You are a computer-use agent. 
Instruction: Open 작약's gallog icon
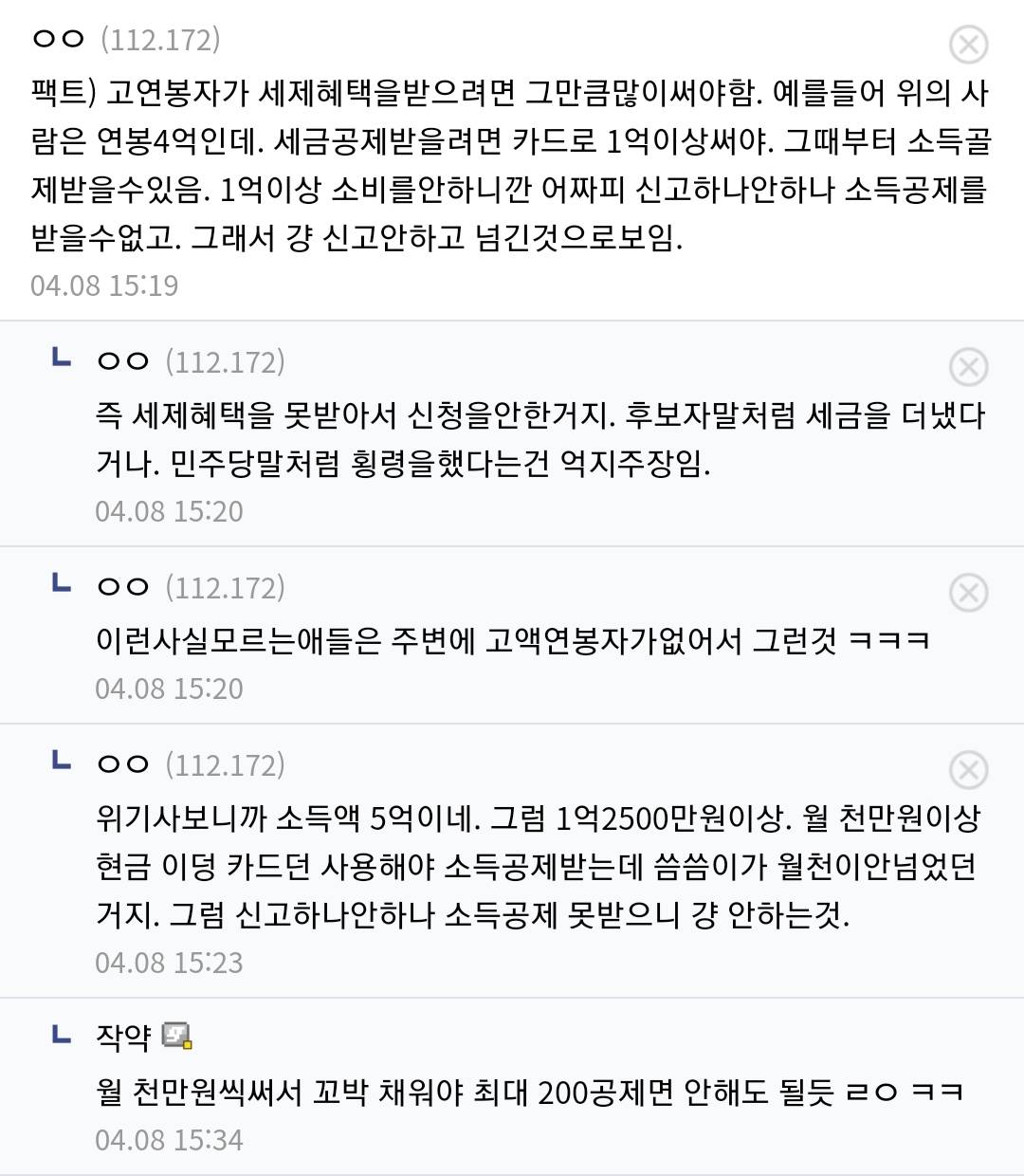[x=177, y=1036]
